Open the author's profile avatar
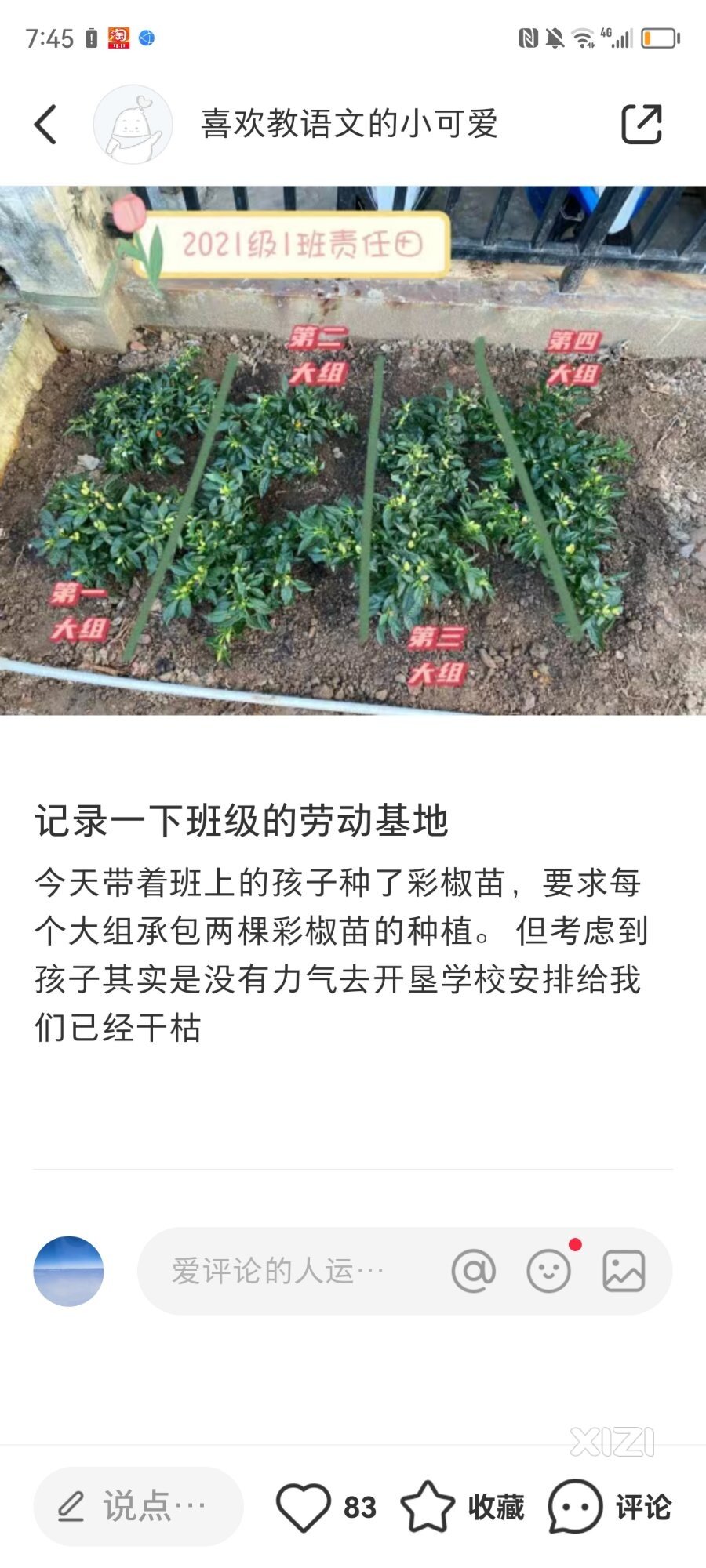The width and height of the screenshot is (706, 1568). tap(133, 125)
